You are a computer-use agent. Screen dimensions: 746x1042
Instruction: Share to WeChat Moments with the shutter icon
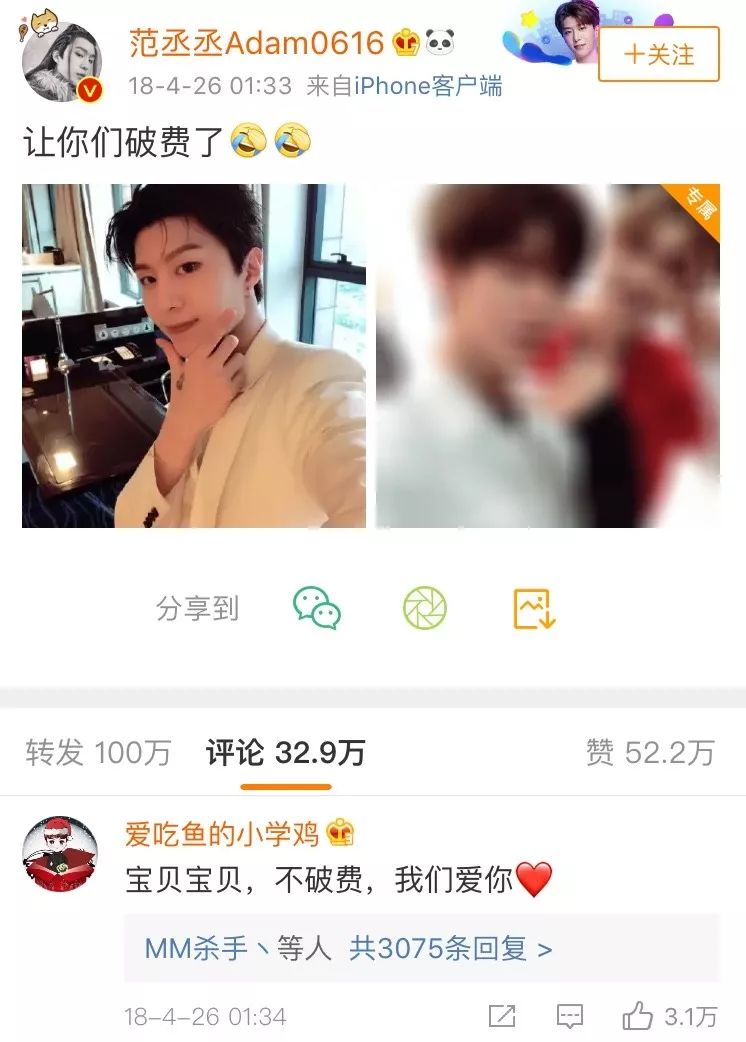[x=424, y=608]
